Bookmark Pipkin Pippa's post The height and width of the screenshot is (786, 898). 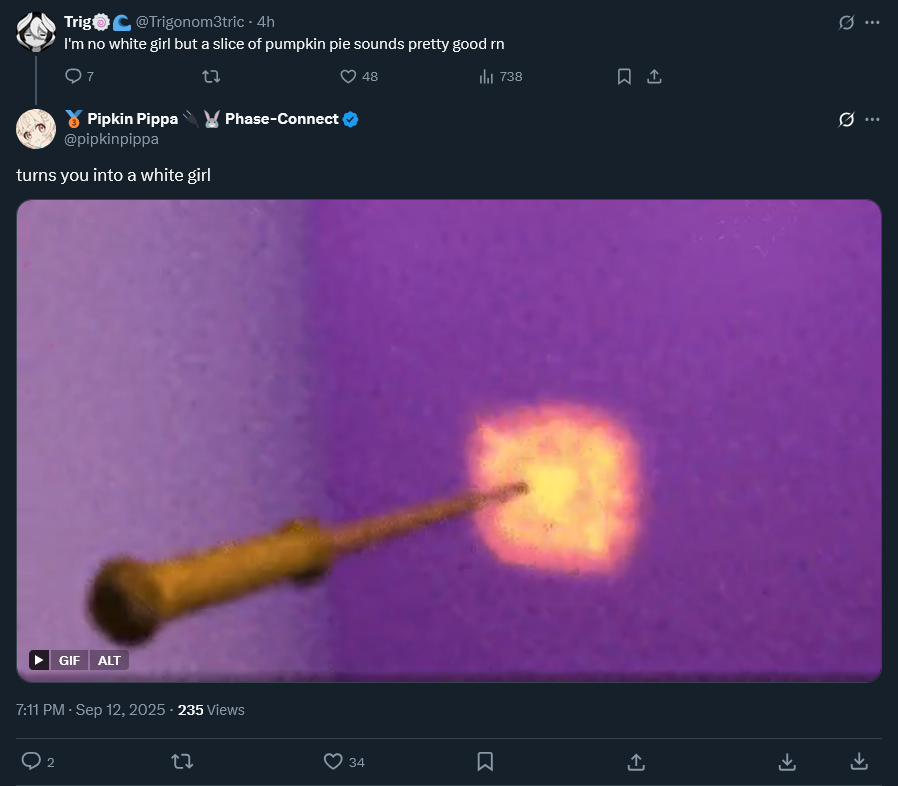click(x=485, y=762)
